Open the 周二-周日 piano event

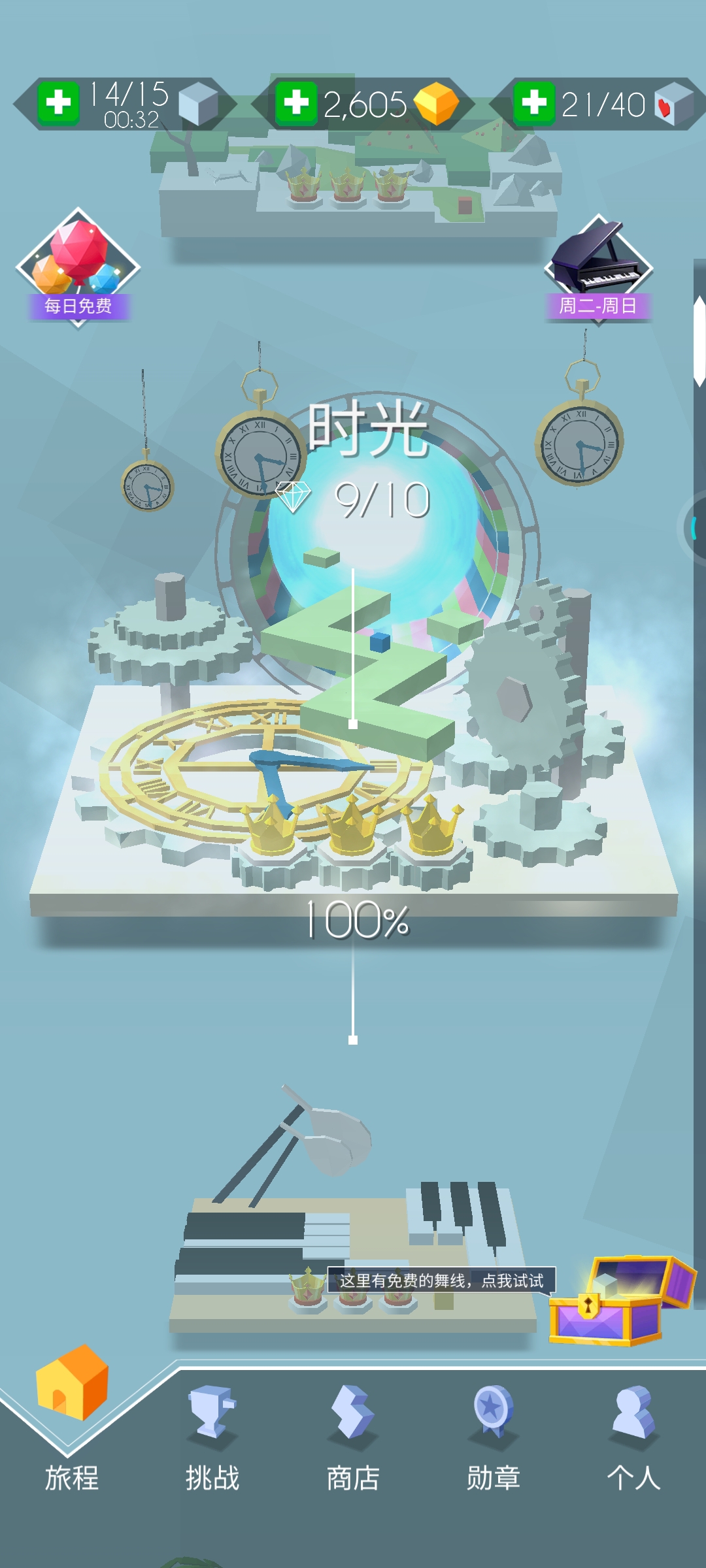click(x=597, y=269)
